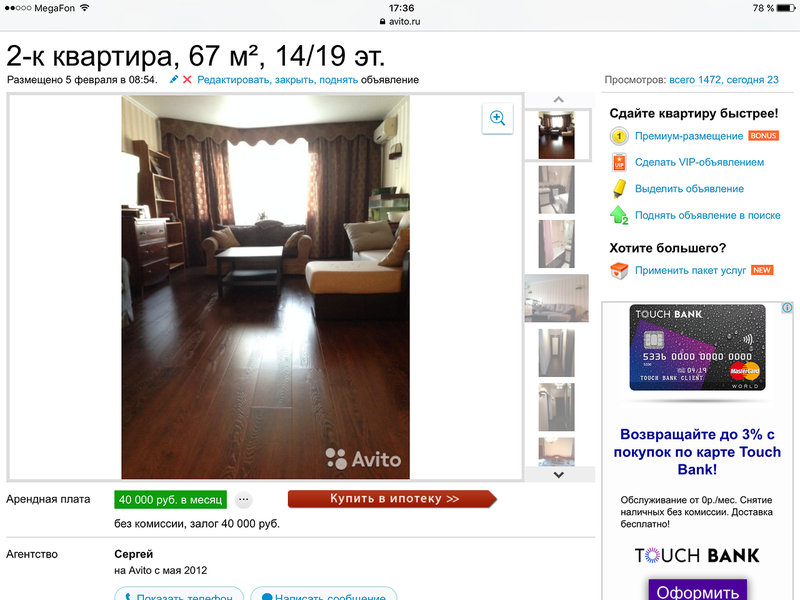Show earlier photo thumbnails with up arrow
800x600 pixels.
(558, 100)
